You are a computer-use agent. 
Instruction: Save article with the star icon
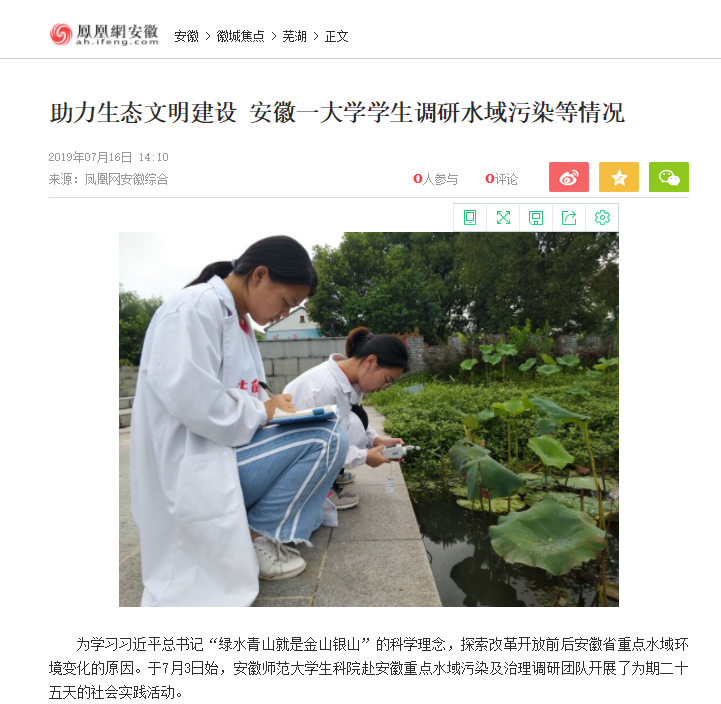pos(619,177)
